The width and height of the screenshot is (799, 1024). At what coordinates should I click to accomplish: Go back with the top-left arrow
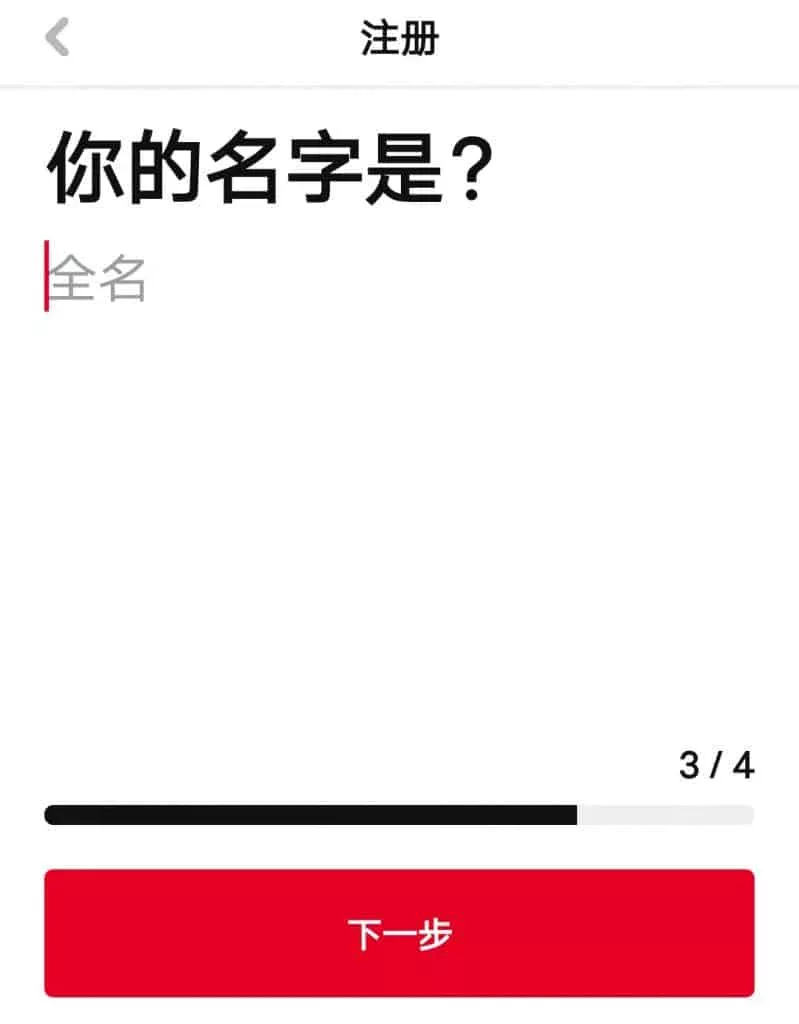pos(58,39)
